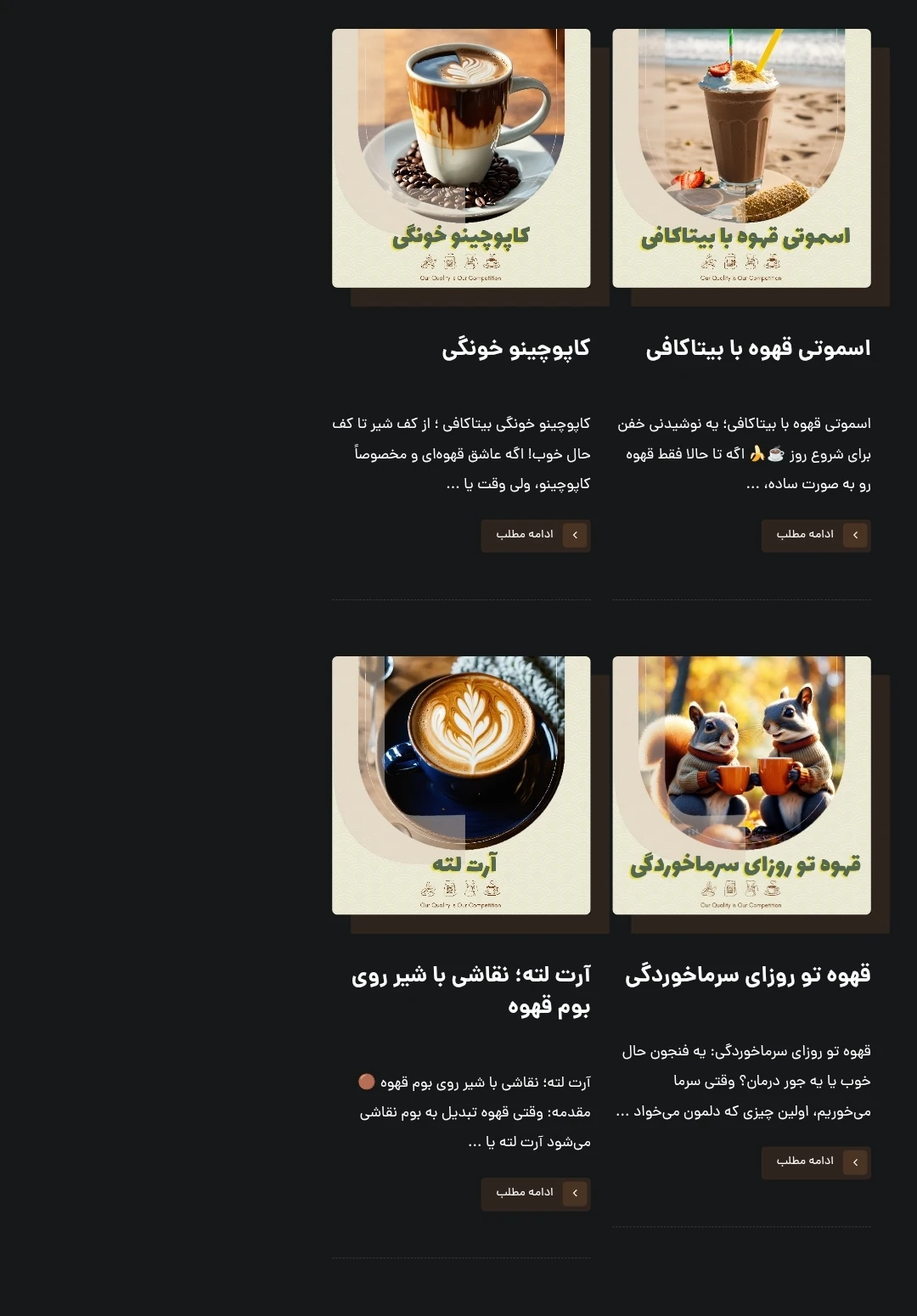
Task: Open the آرت لته image card
Action: [461, 785]
